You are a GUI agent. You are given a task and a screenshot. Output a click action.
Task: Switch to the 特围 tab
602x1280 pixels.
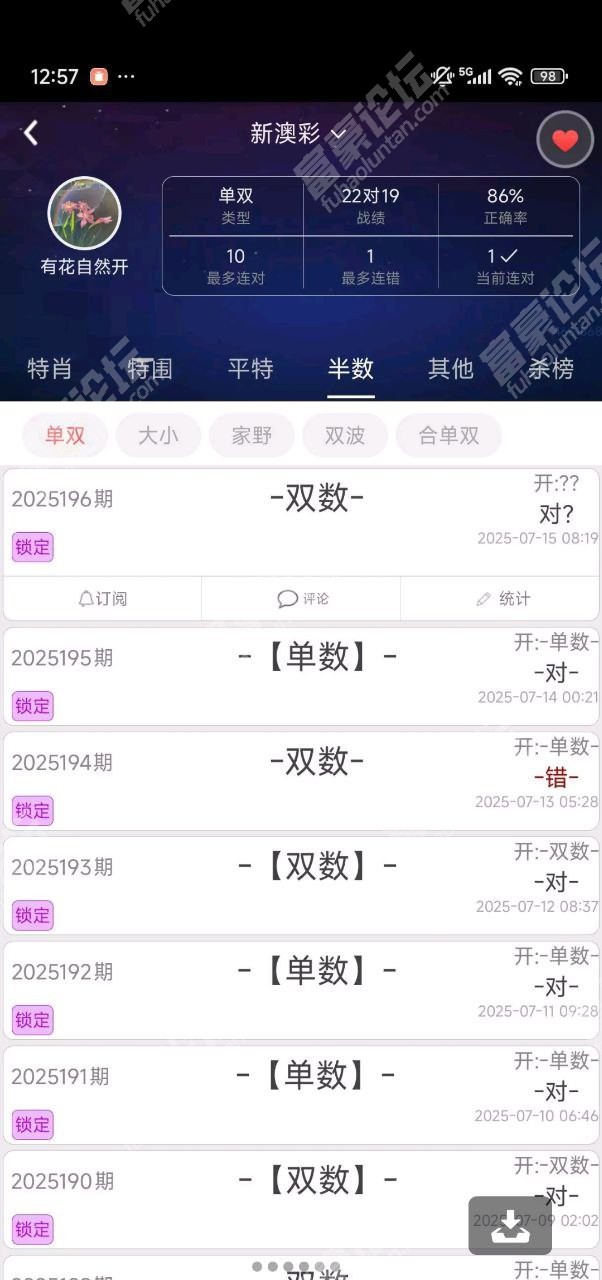tap(150, 368)
